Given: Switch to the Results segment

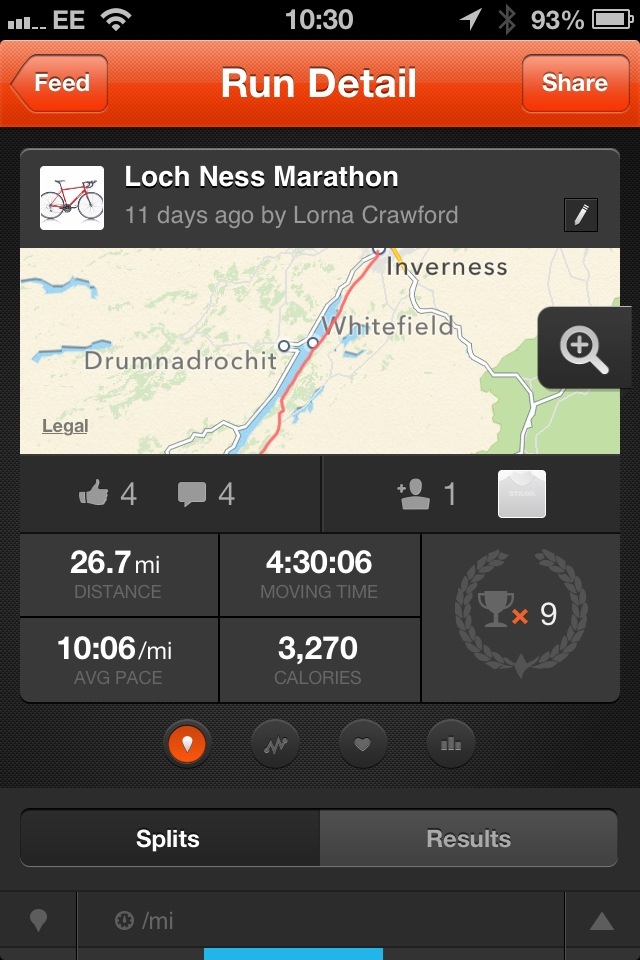Looking at the screenshot, I should [468, 839].
